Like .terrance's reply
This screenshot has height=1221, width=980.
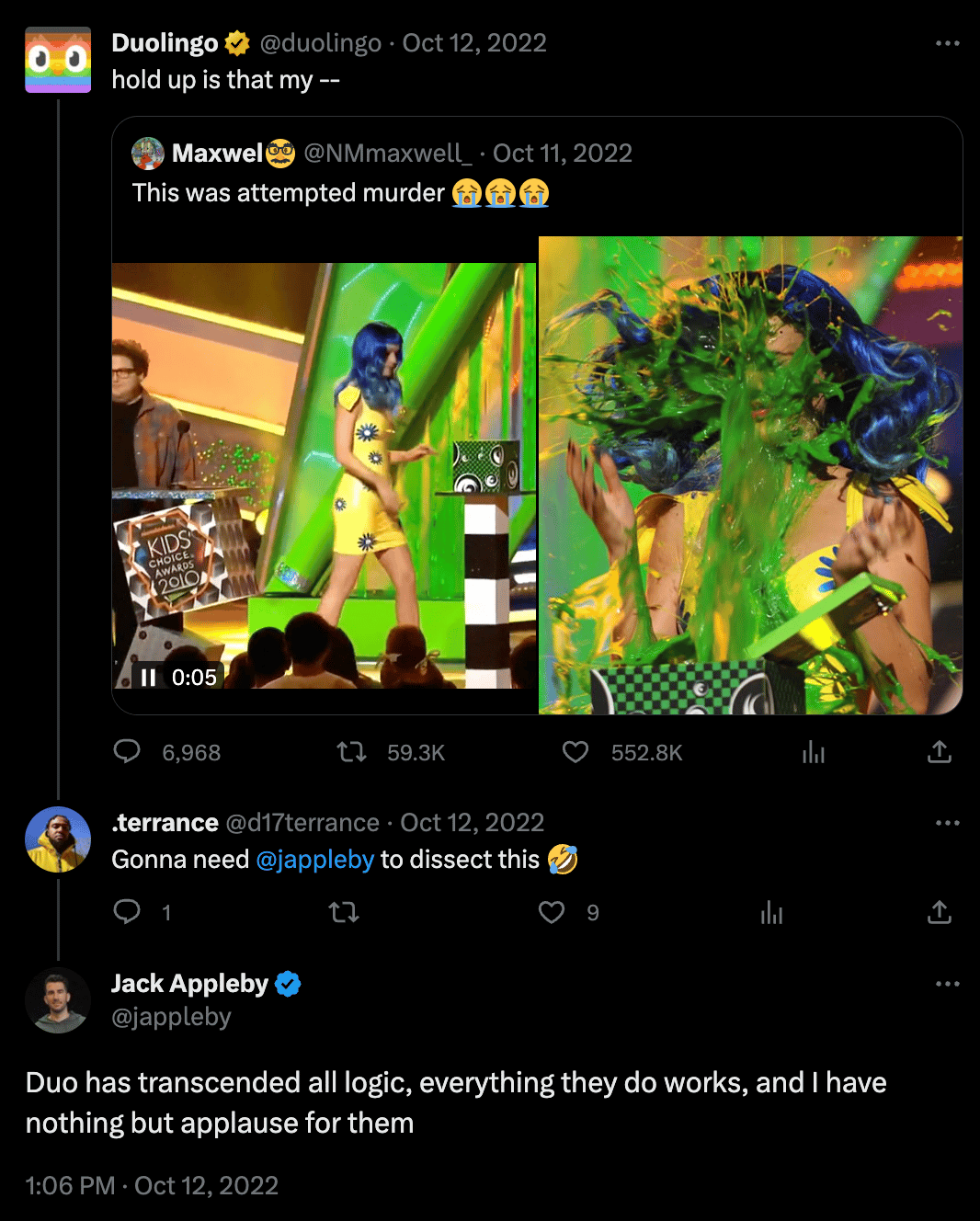click(x=552, y=912)
